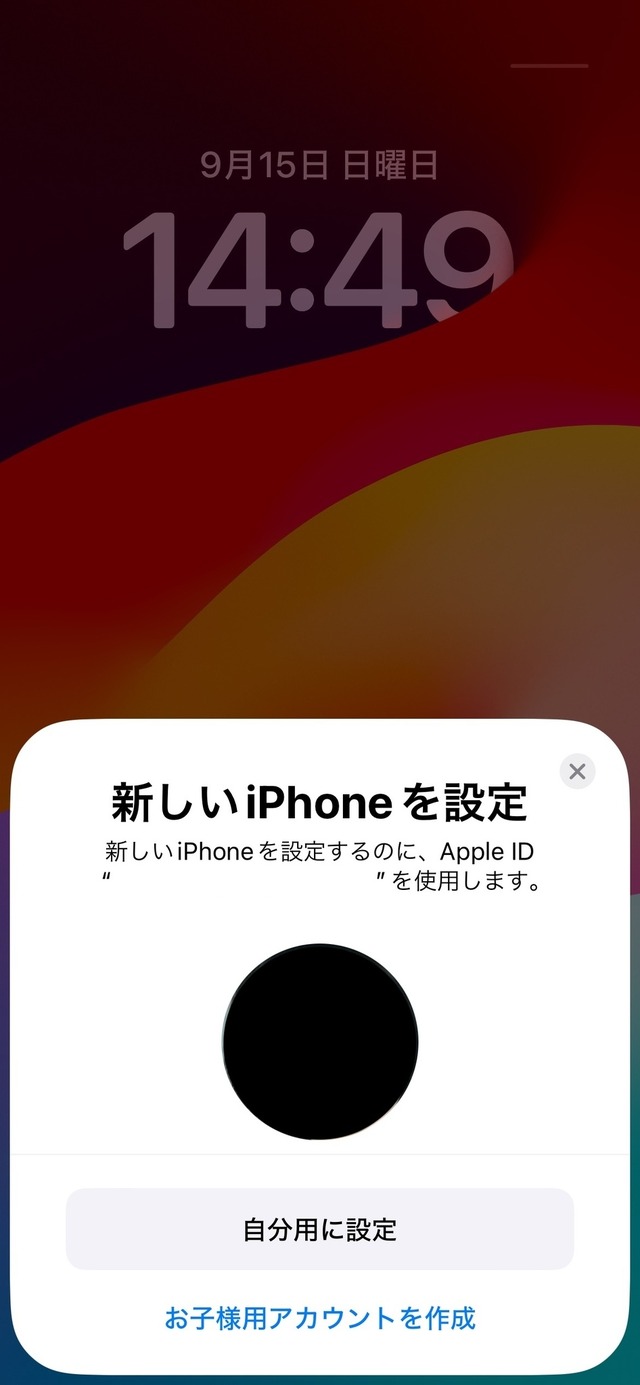Open お子様用アカウントを作成 link
The width and height of the screenshot is (640, 1385).
click(x=320, y=1318)
